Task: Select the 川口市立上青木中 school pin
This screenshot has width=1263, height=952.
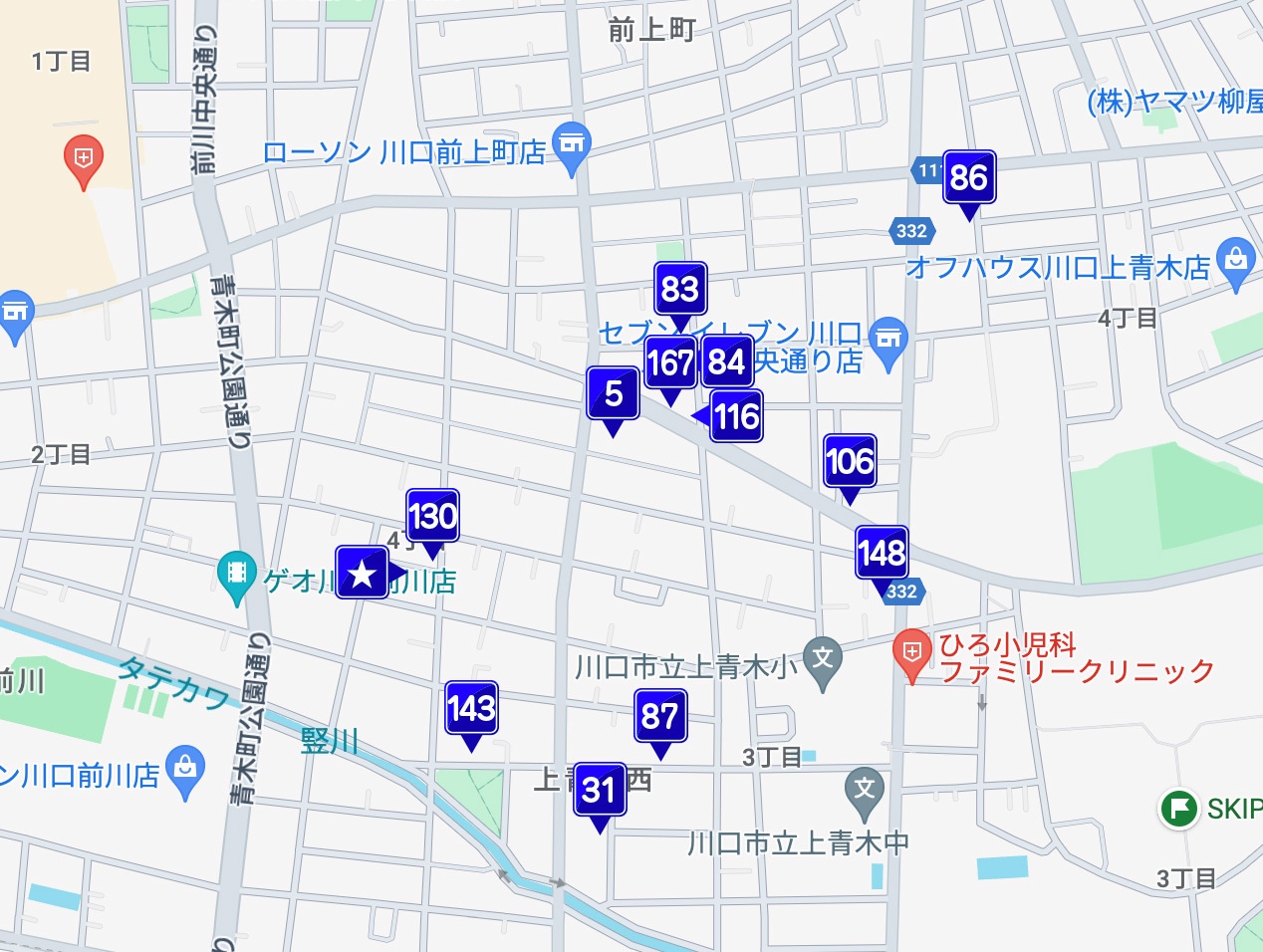Action: click(865, 790)
